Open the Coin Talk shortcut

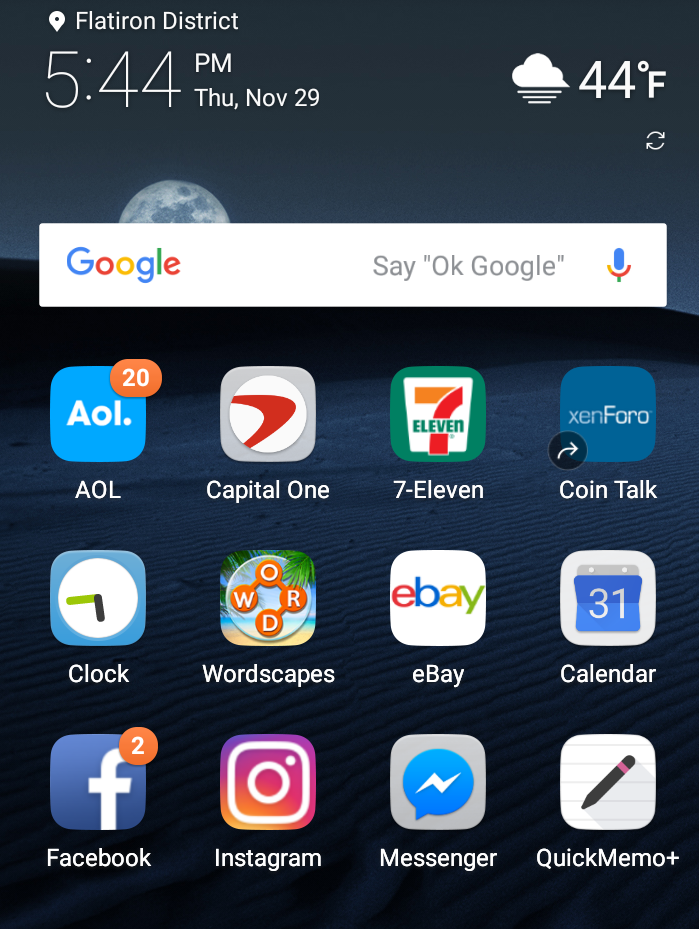[608, 414]
